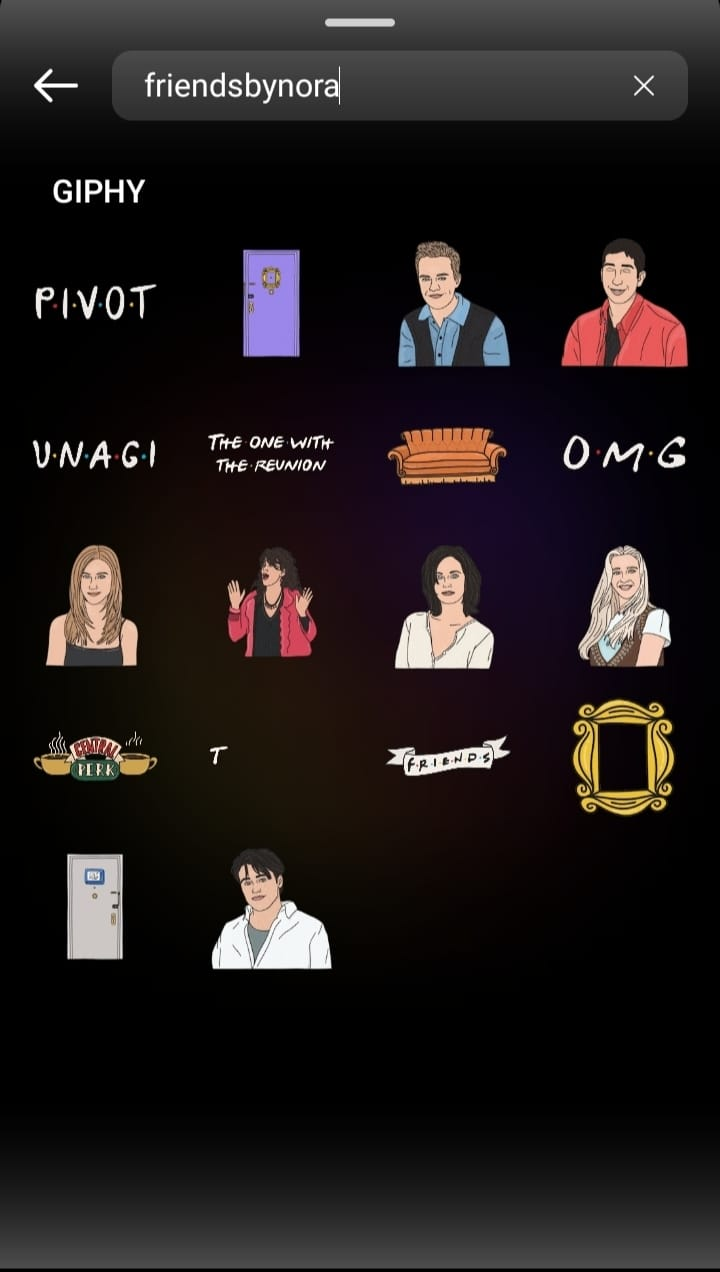Add the man in white shirt sticker
Image resolution: width=720 pixels, height=1272 pixels.
pos(271,910)
